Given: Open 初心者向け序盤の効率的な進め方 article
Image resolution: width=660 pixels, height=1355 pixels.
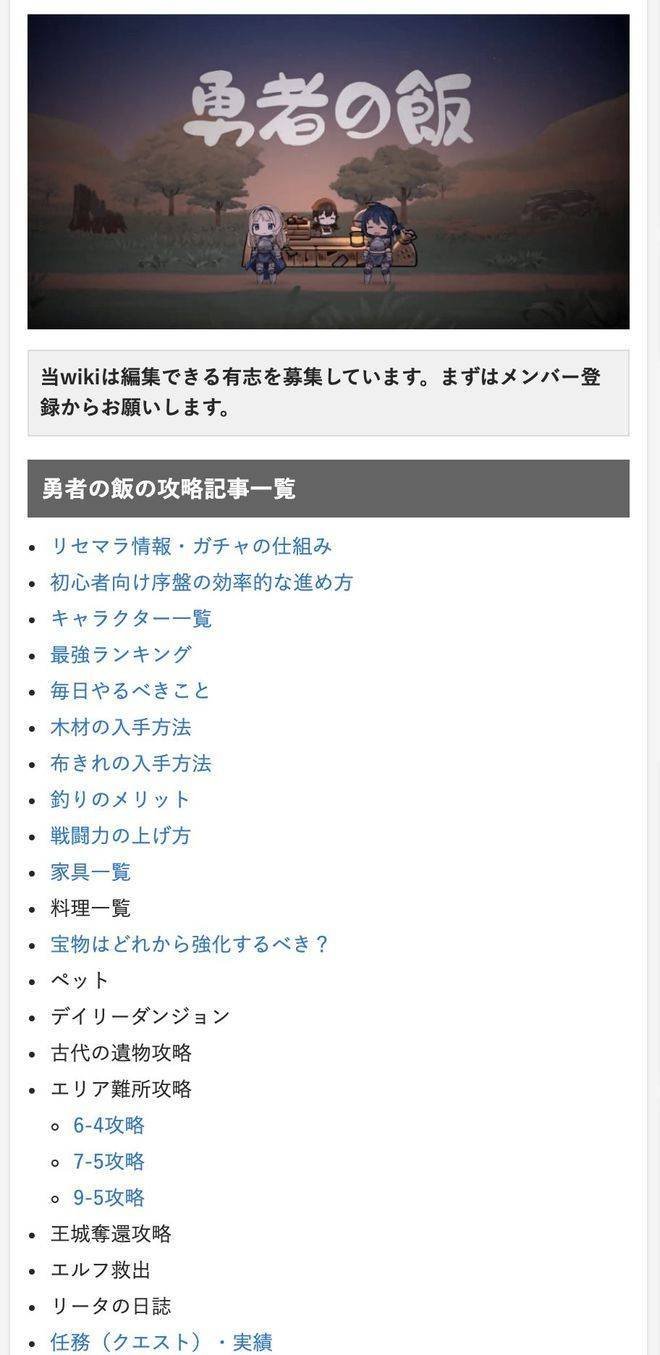Looking at the screenshot, I should [202, 582].
